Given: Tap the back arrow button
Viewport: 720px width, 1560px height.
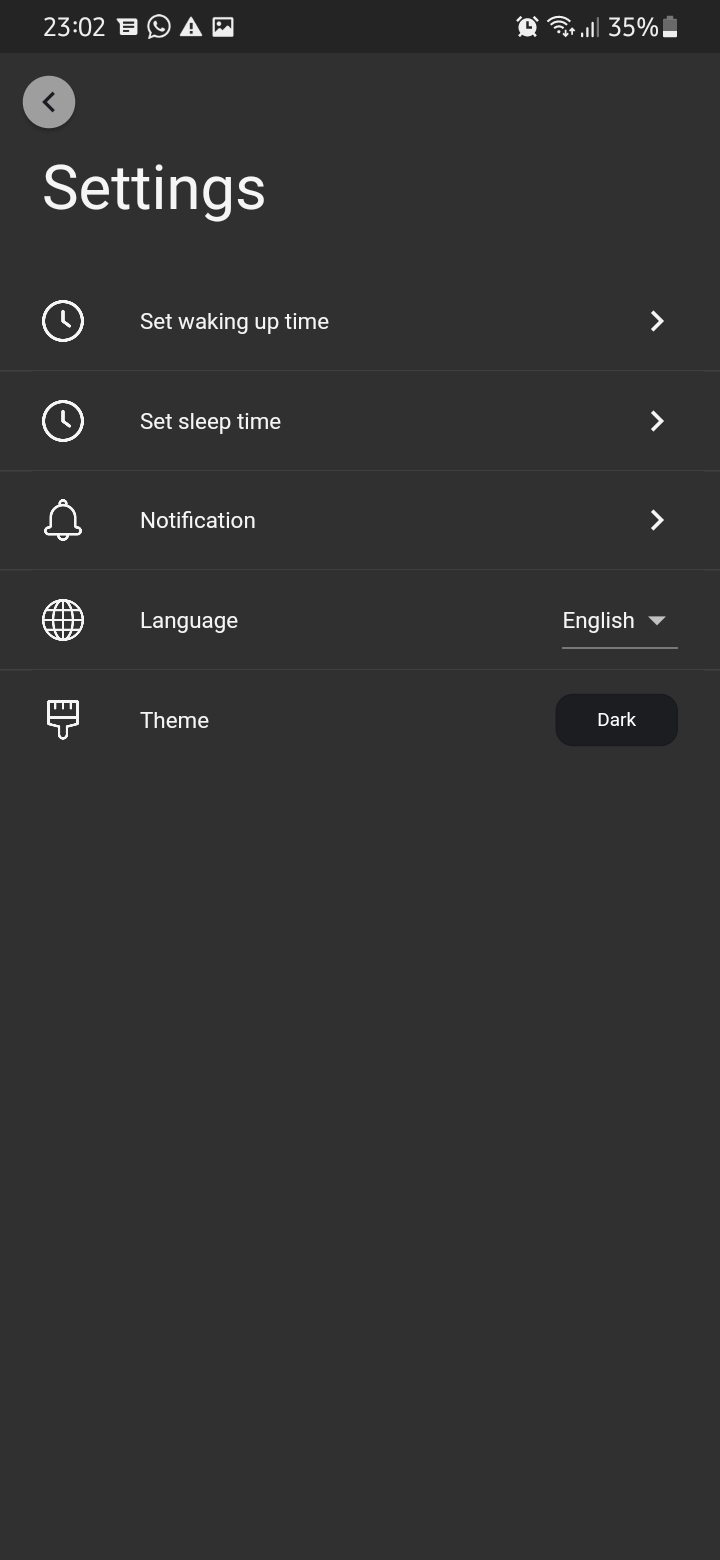Looking at the screenshot, I should pyautogui.click(x=48, y=101).
